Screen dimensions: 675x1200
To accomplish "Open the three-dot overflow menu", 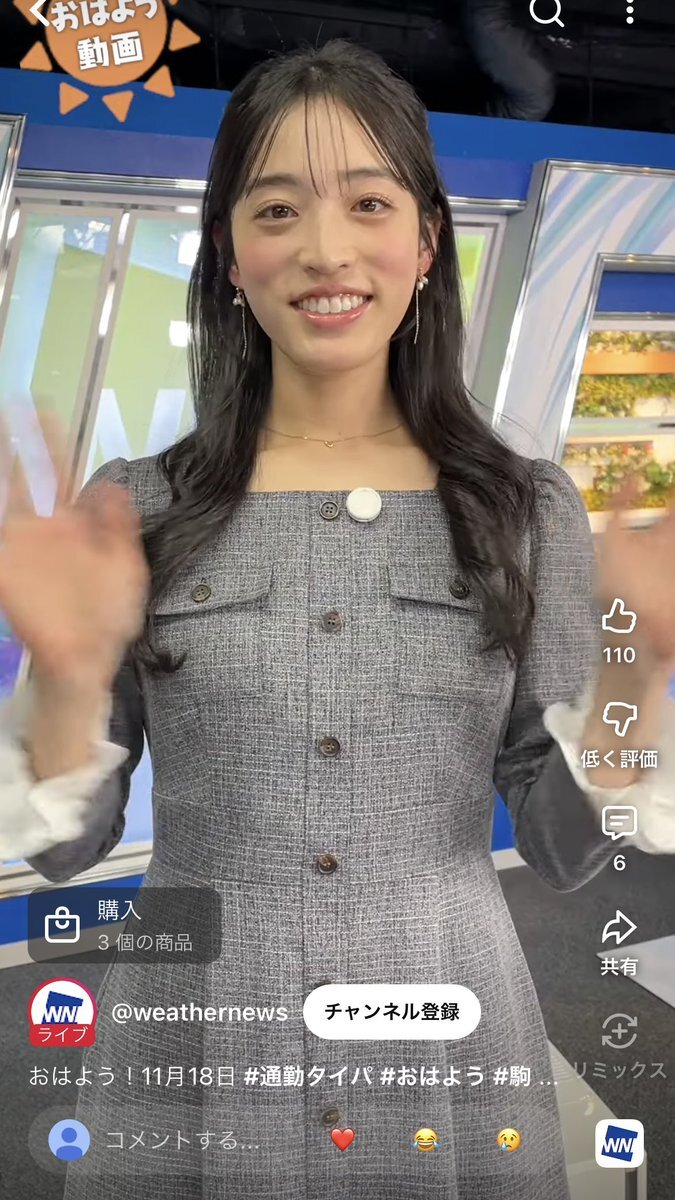I will [629, 12].
